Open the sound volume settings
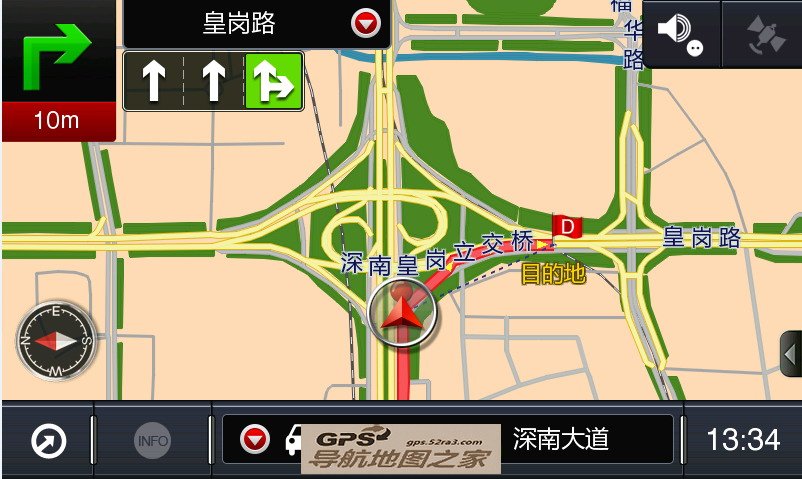The image size is (802, 479). click(x=680, y=33)
